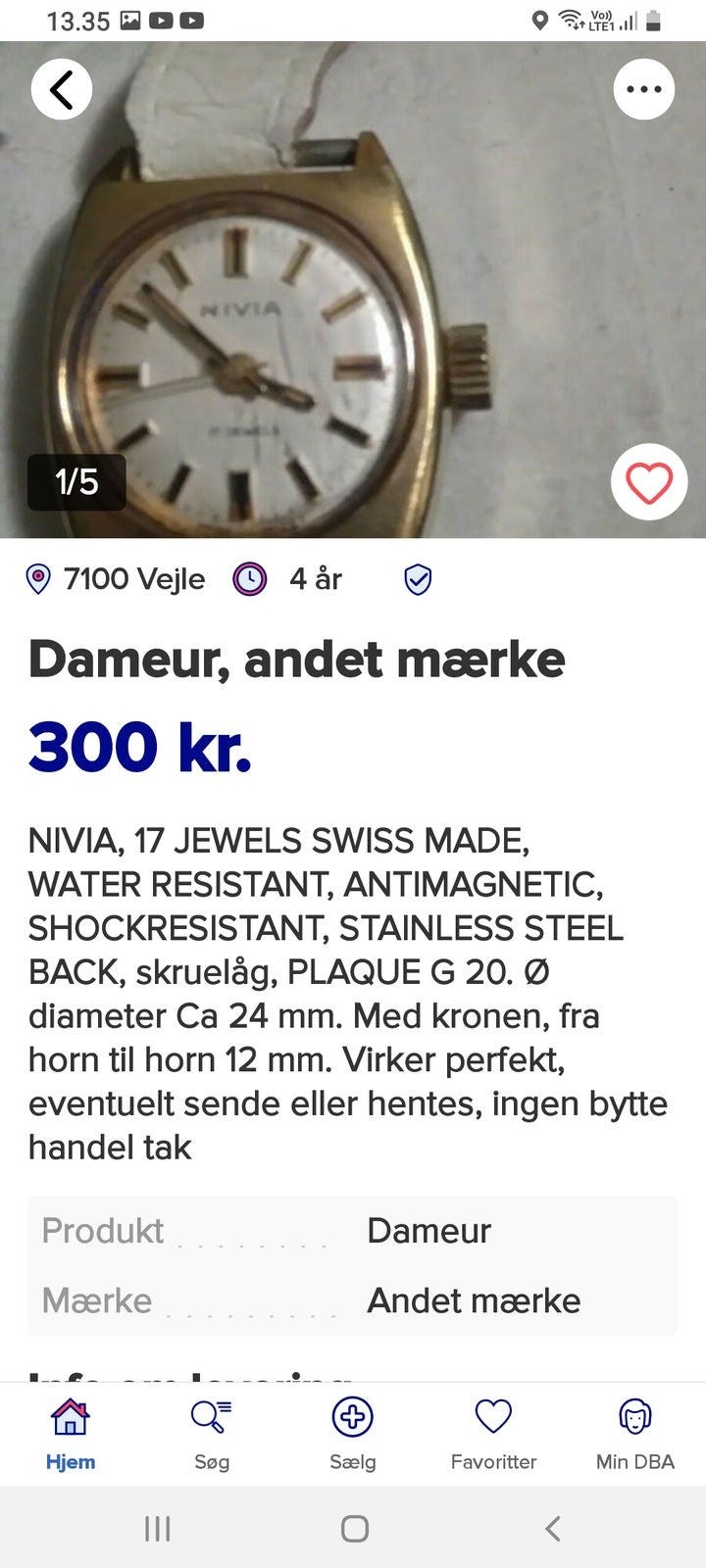Tap the 1/5 image counter
This screenshot has width=706, height=1568.
tap(77, 481)
